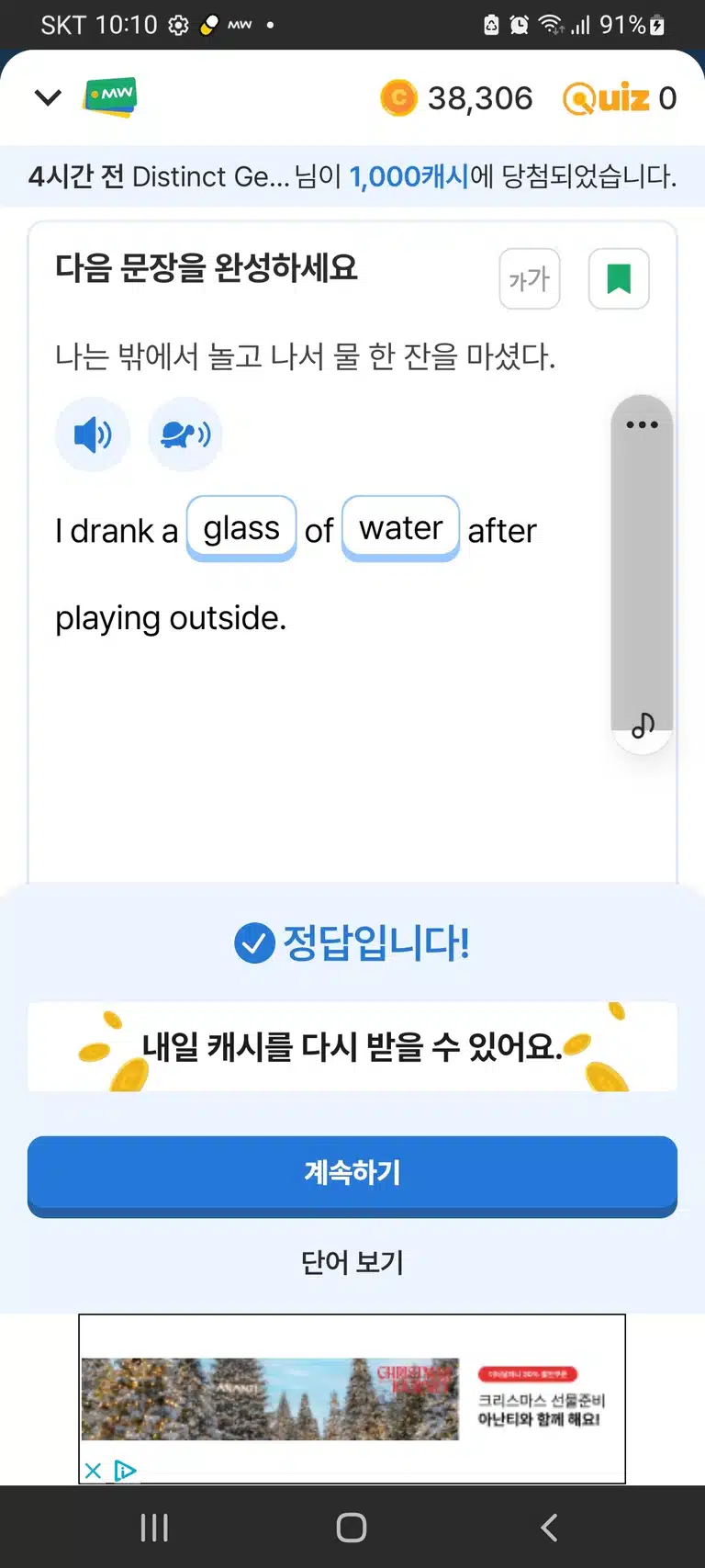Tap the 'water' word blank
This screenshot has height=1568, width=705.
point(401,528)
